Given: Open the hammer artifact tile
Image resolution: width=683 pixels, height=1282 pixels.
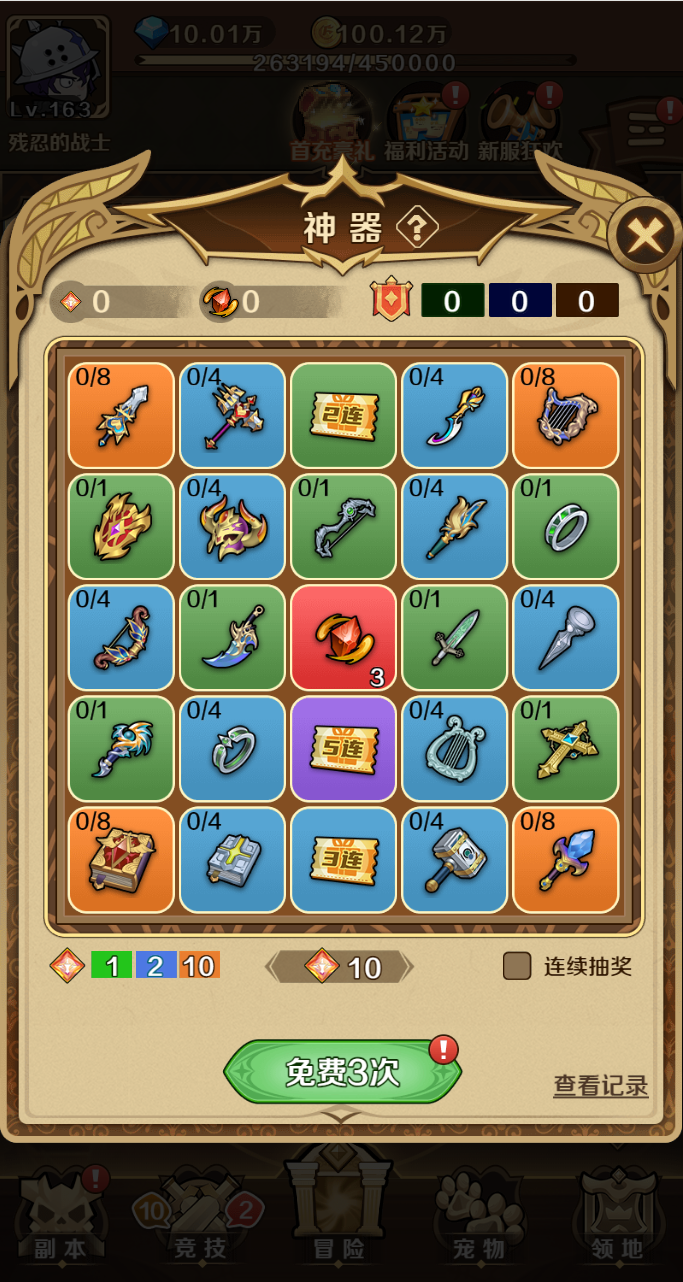Looking at the screenshot, I should pyautogui.click(x=454, y=859).
